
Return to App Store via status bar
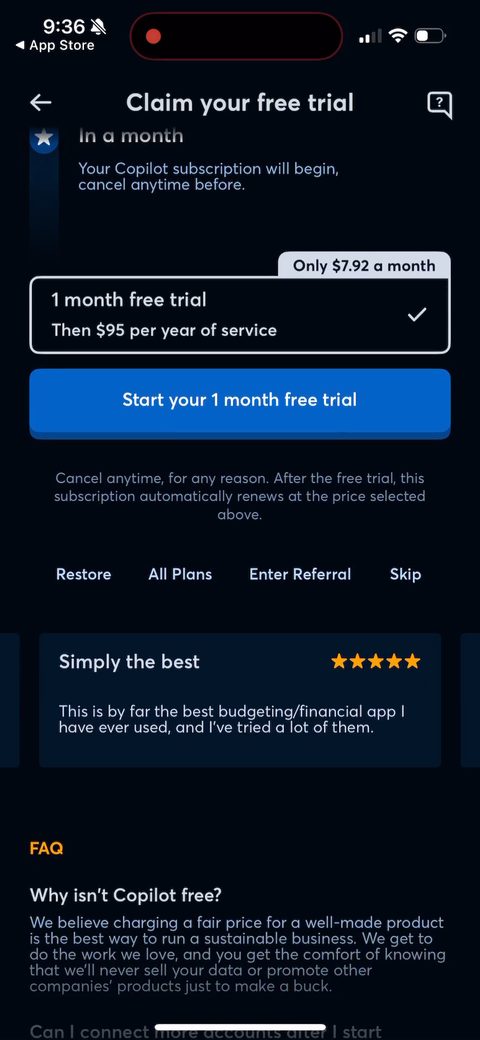point(55,46)
